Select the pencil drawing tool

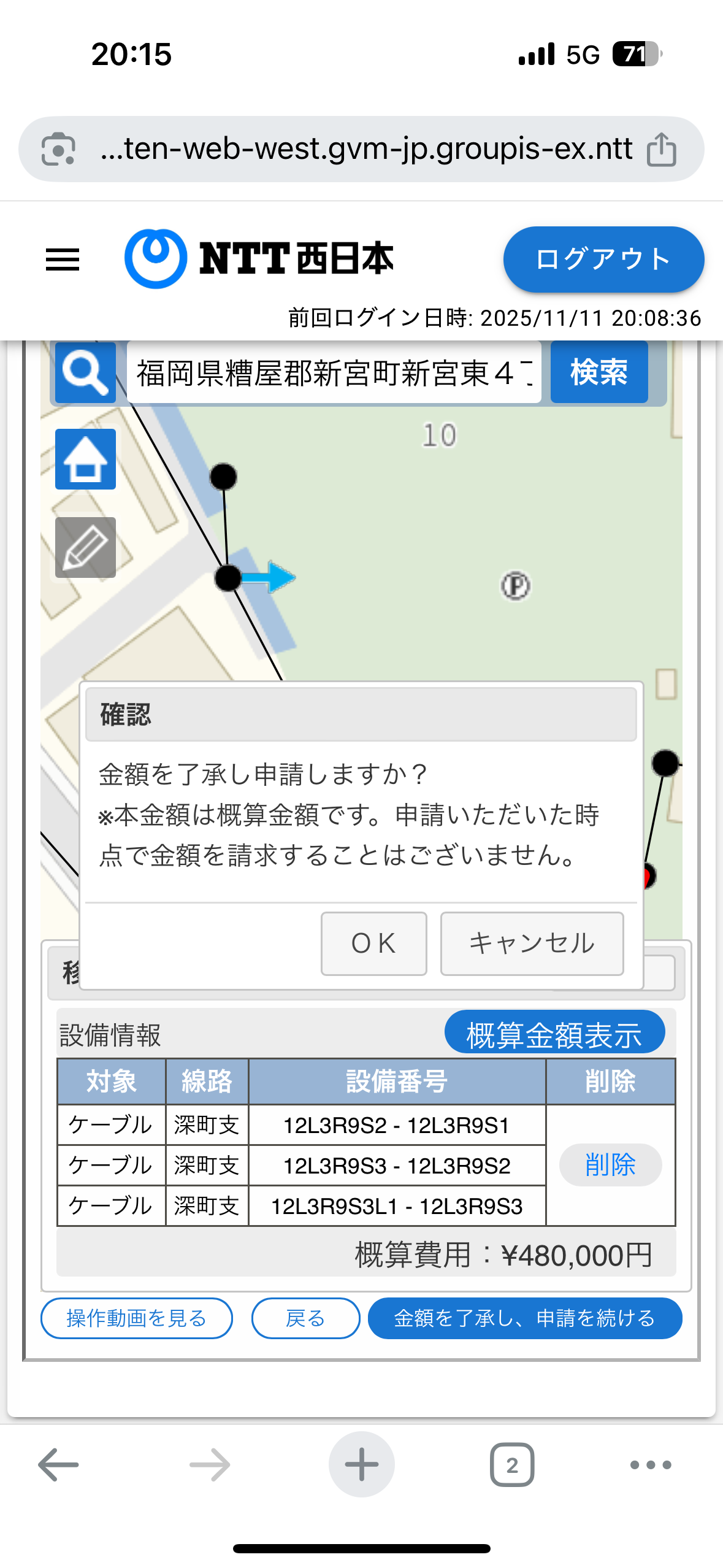(85, 547)
